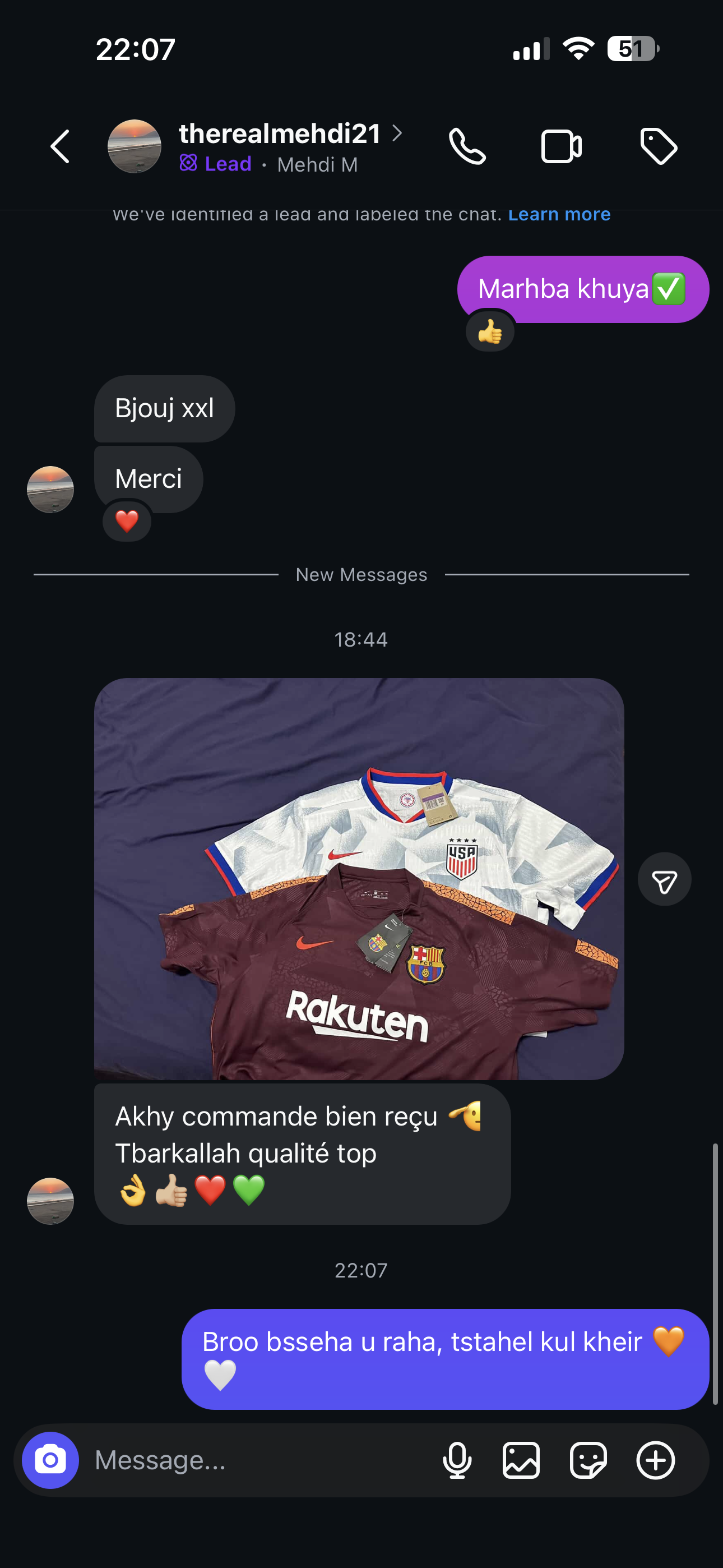Open the camera from the message bar

50,1460
